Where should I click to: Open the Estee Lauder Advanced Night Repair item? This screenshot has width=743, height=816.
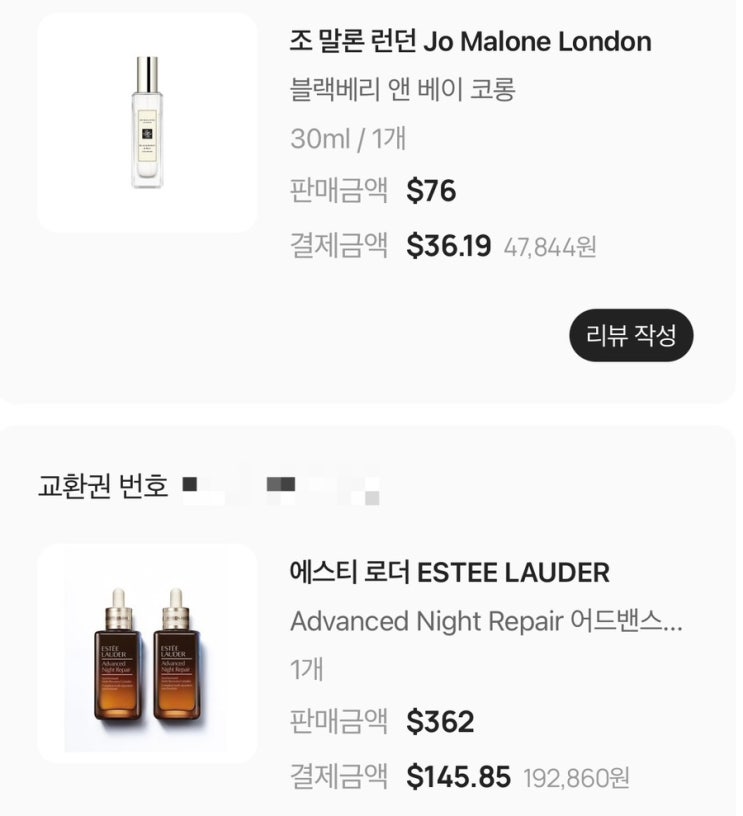(147, 654)
